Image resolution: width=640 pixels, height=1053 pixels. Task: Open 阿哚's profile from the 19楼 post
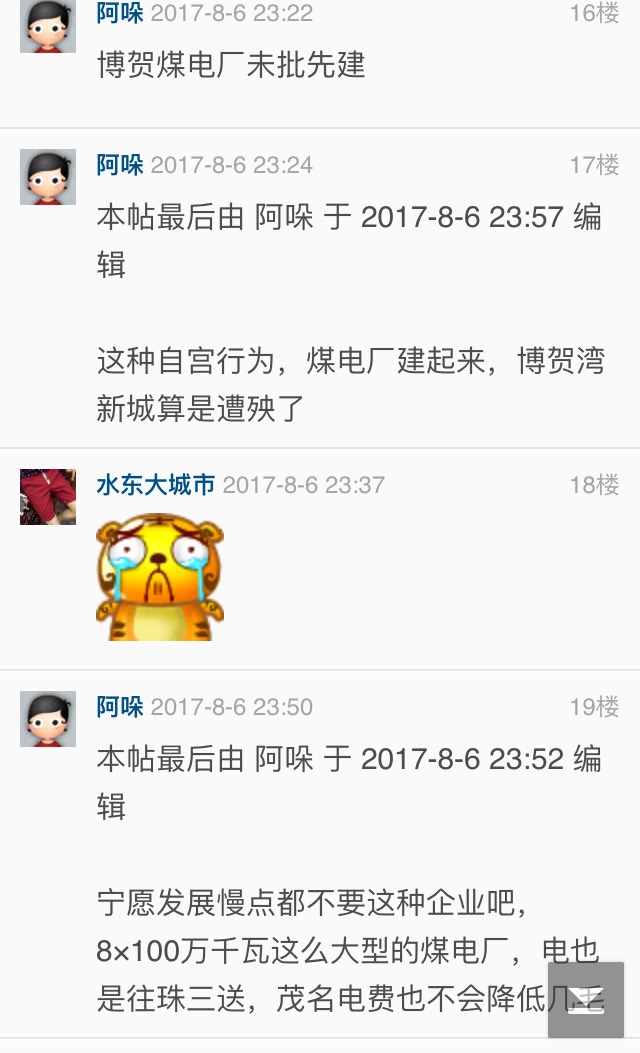[120, 707]
